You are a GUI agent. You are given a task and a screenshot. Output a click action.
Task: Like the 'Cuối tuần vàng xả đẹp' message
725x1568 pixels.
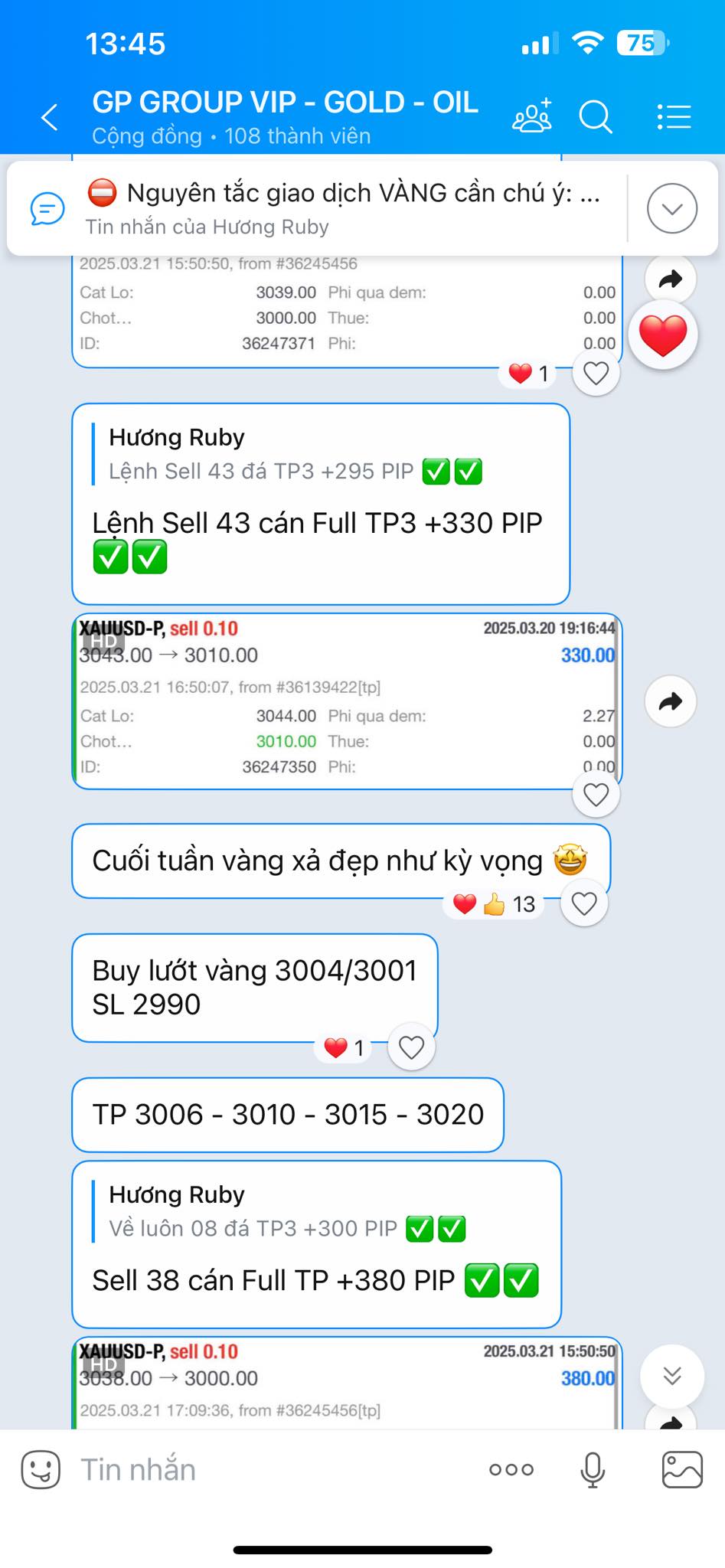click(584, 903)
